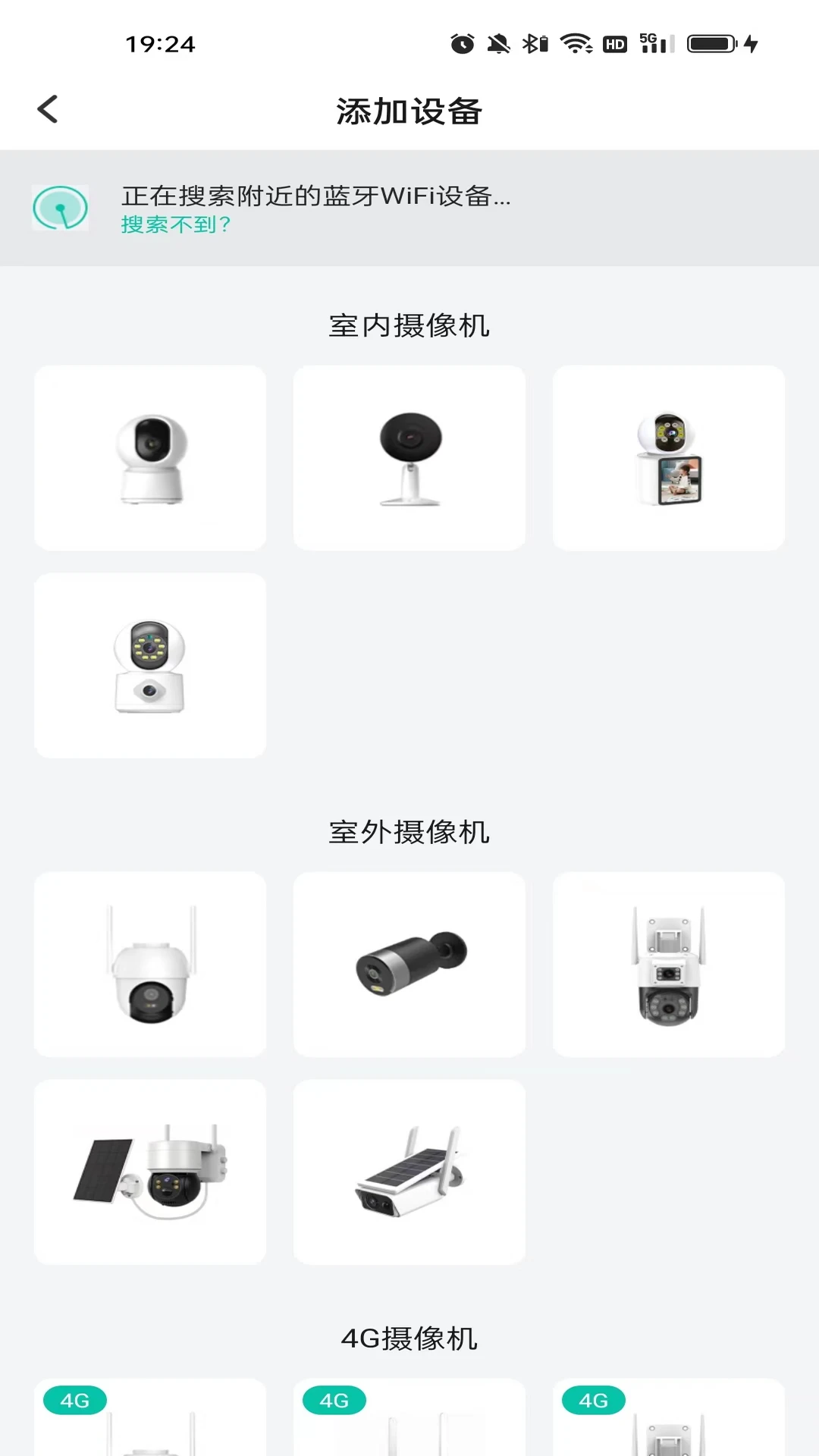Tap the 室外摄像机 section header

tap(409, 832)
